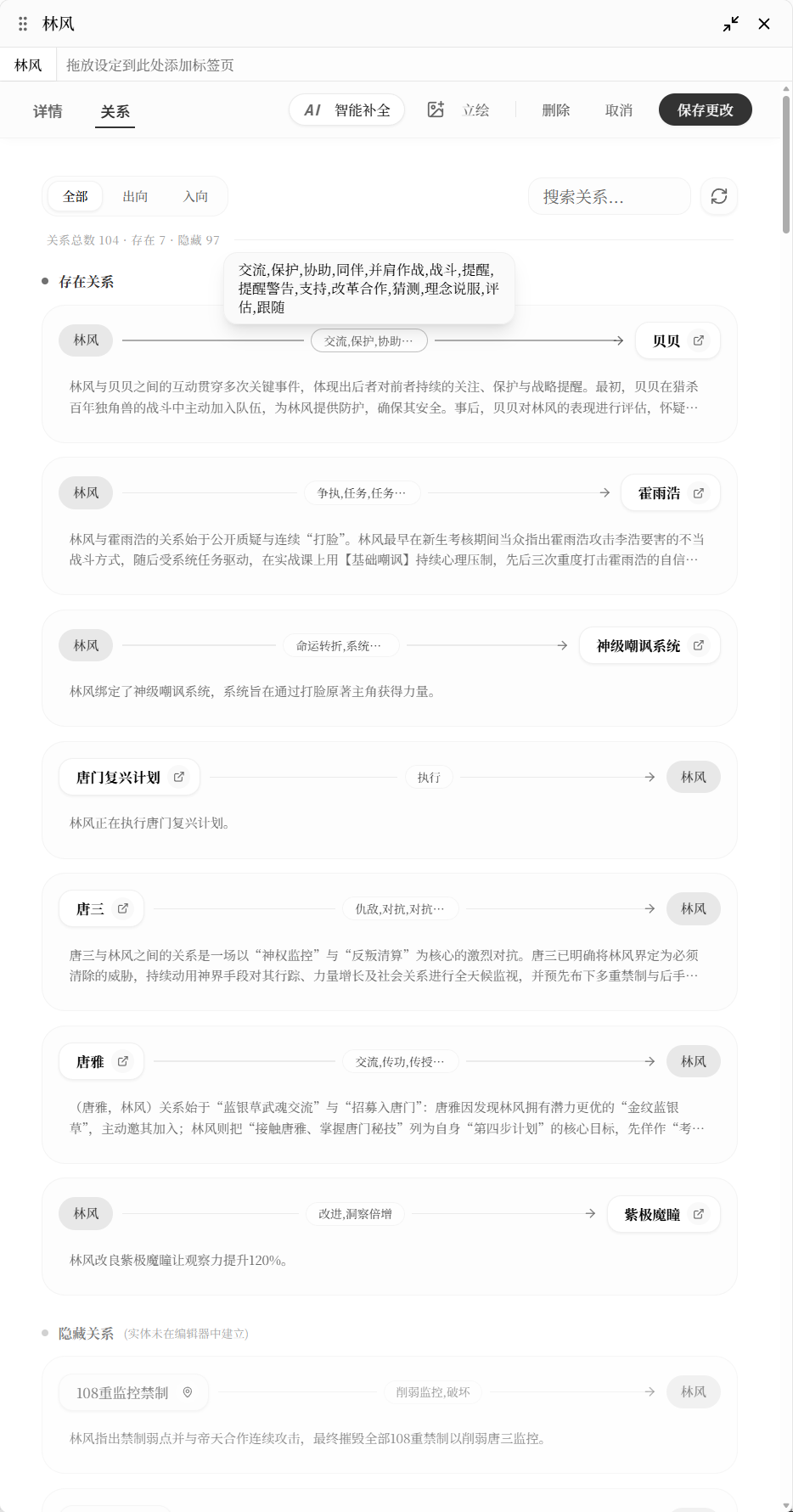Minimize the panel with the collapse icon
This screenshot has height=1512, width=793.
pos(731,24)
